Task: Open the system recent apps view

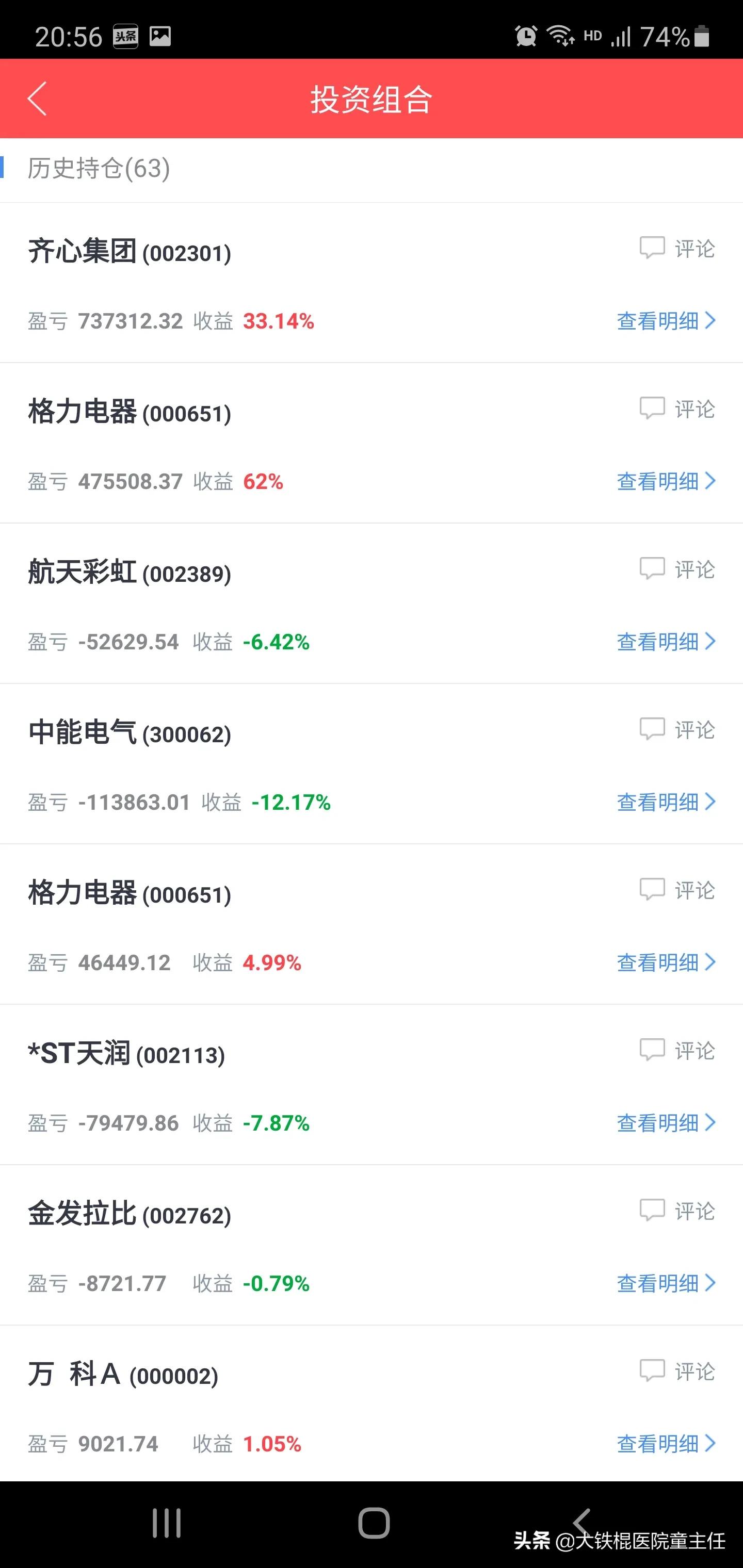Action: click(166, 1523)
